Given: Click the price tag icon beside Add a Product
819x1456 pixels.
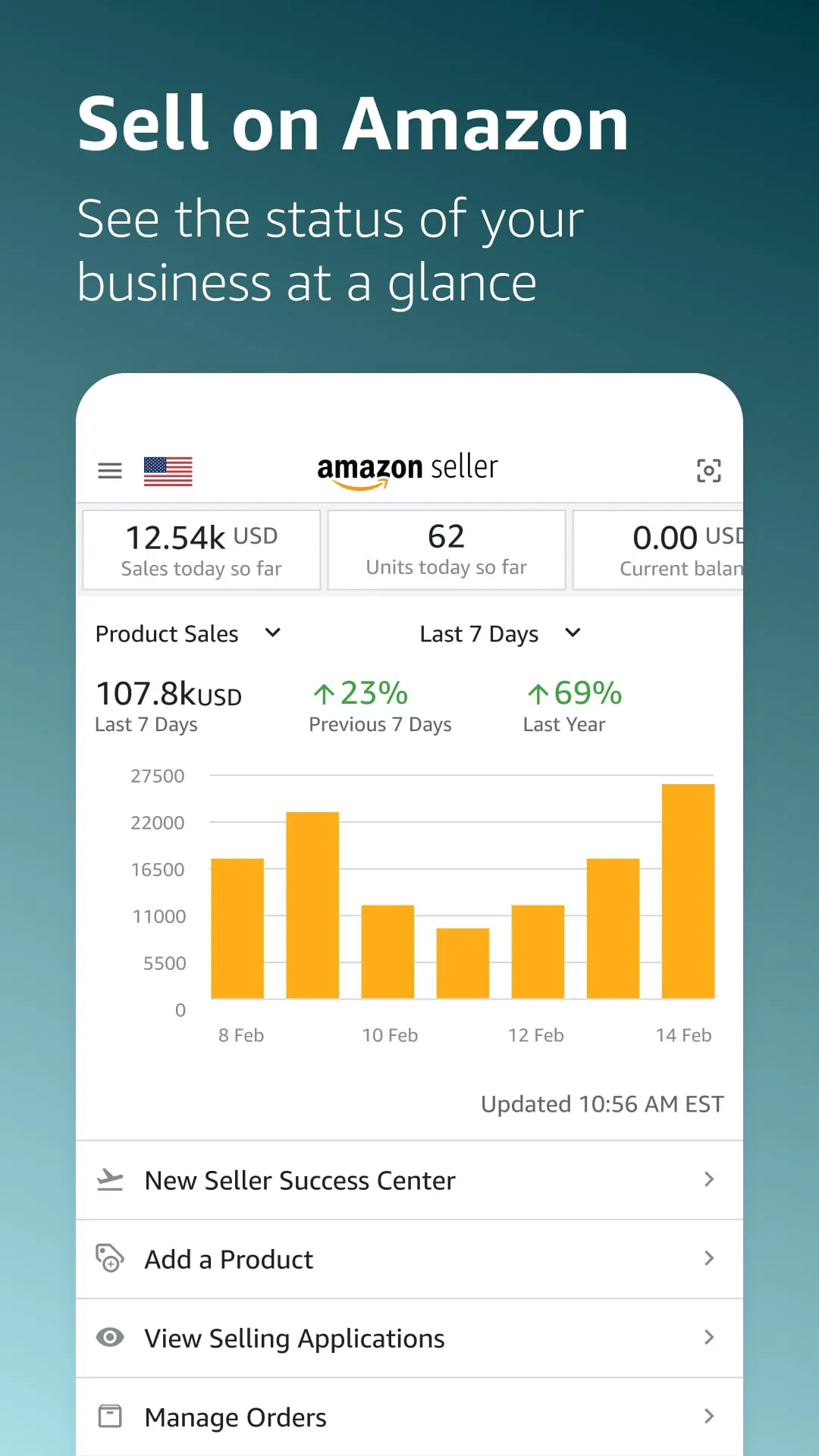Looking at the screenshot, I should pyautogui.click(x=111, y=1259).
